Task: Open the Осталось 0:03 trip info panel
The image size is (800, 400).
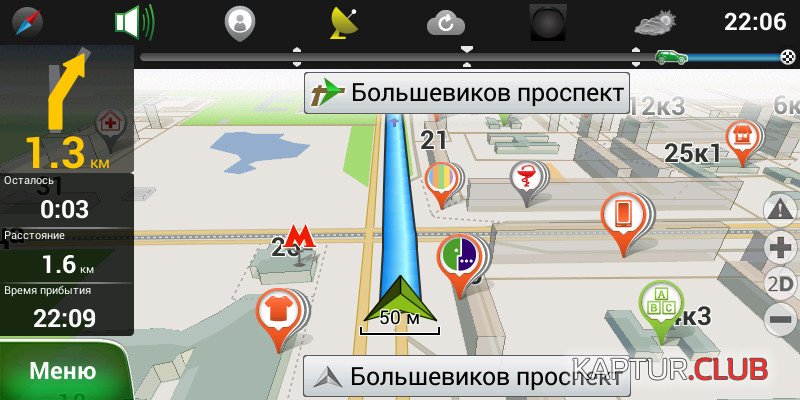Action: 66,200
